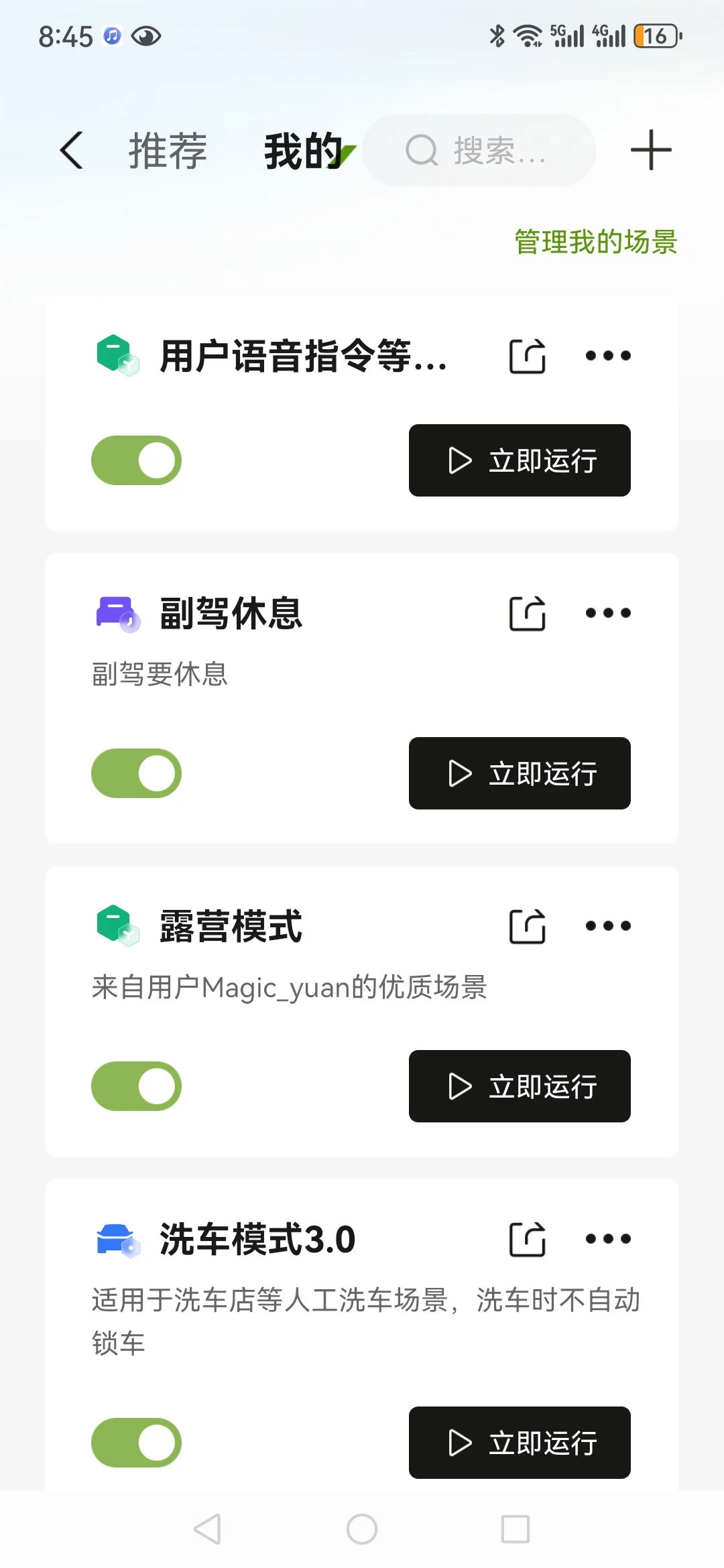Screen dimensions: 724x1568
Task: Open more options for 用户语音指令等 scene
Action: point(607,356)
